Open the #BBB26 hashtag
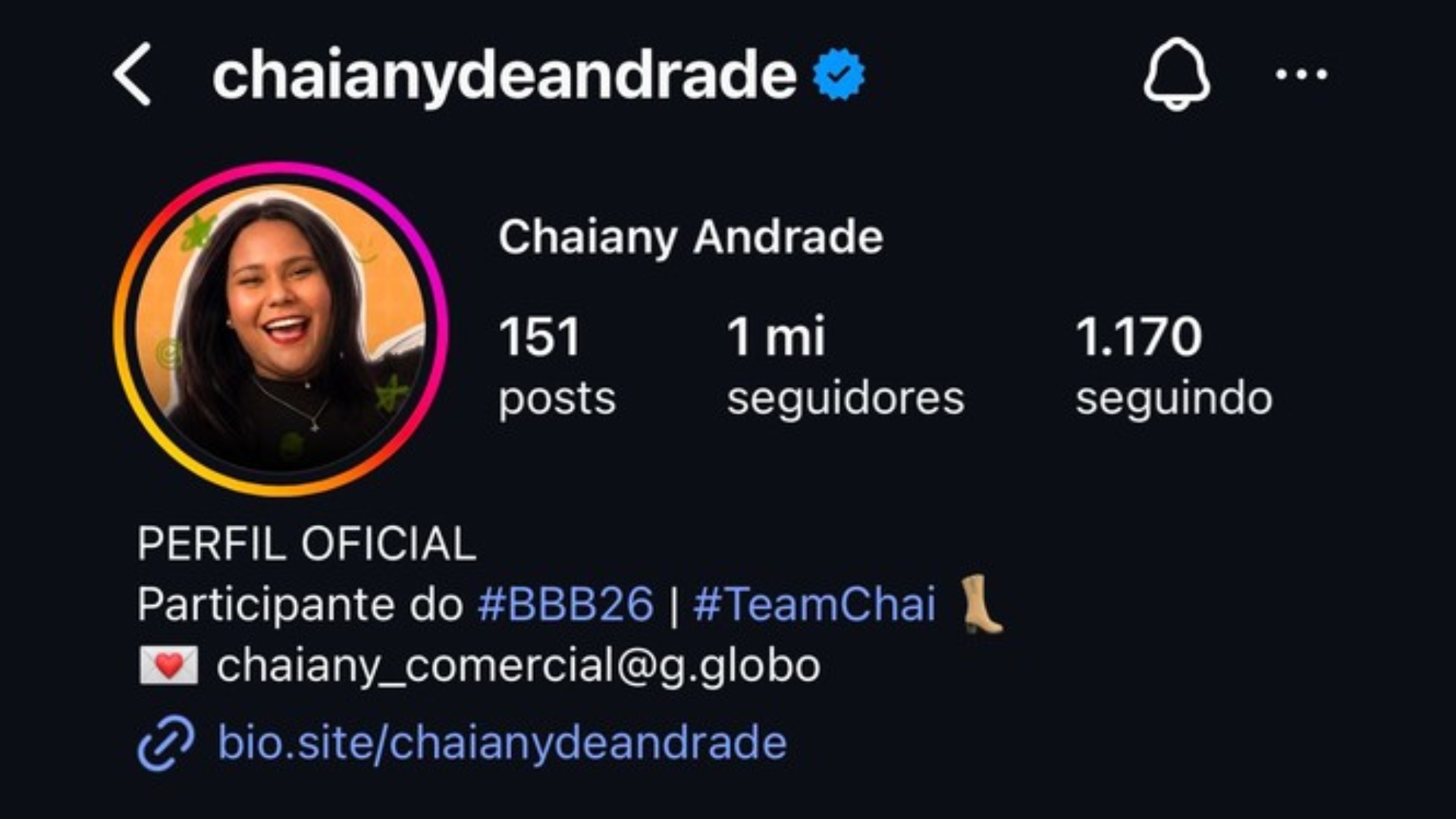The width and height of the screenshot is (1456, 819). click(x=565, y=604)
